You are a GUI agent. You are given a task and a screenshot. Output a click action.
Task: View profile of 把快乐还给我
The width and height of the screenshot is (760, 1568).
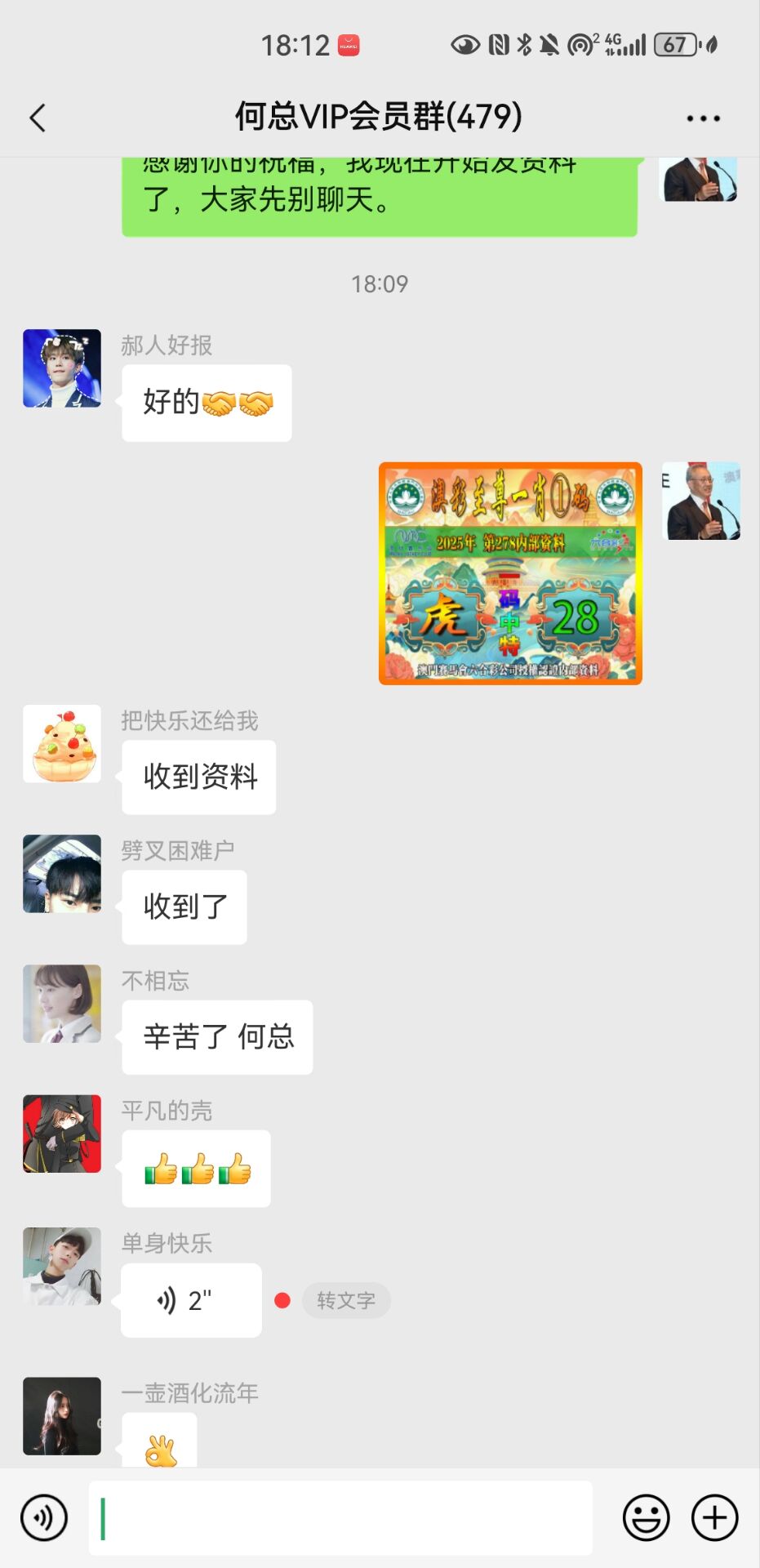(x=62, y=744)
